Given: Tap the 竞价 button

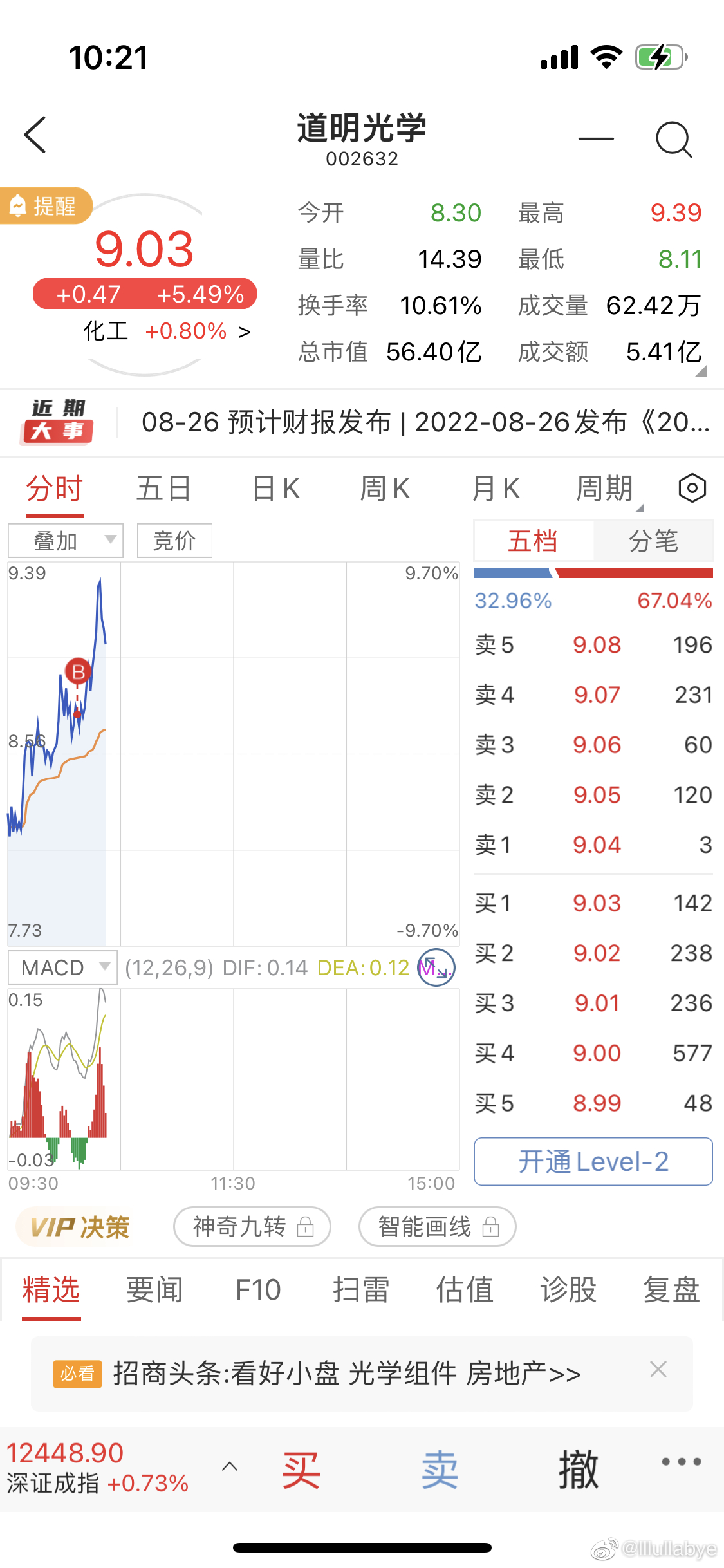Looking at the screenshot, I should click(x=174, y=541).
